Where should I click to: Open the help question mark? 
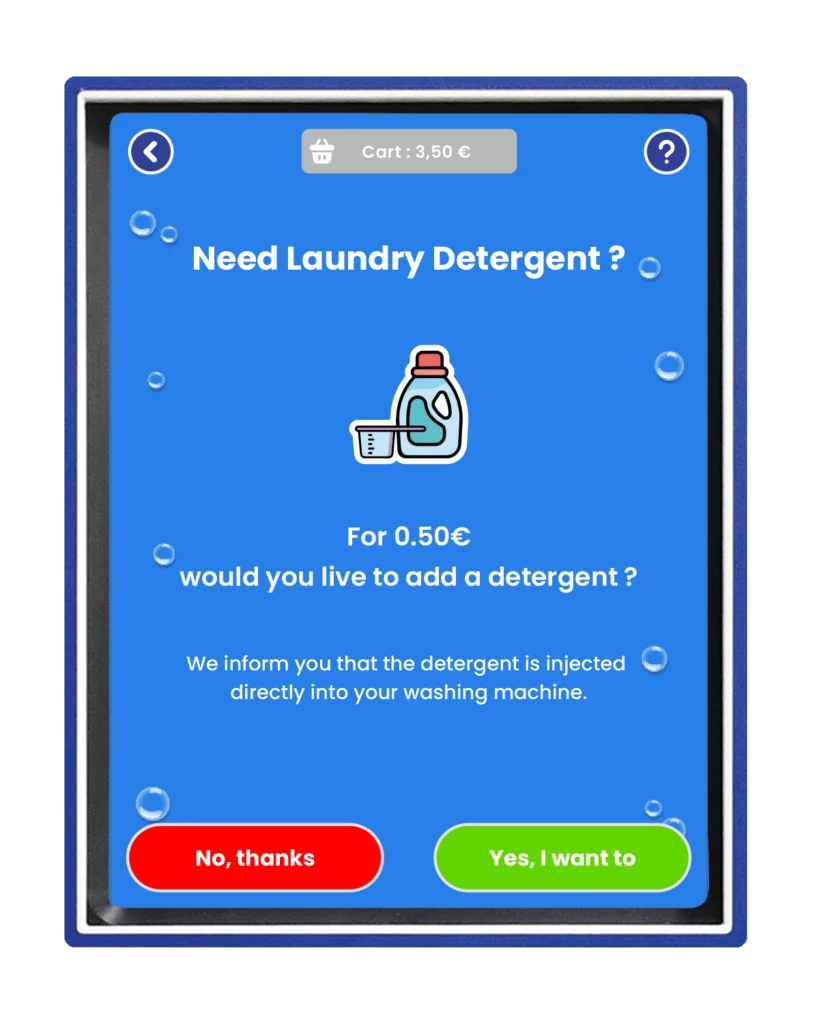pos(666,152)
